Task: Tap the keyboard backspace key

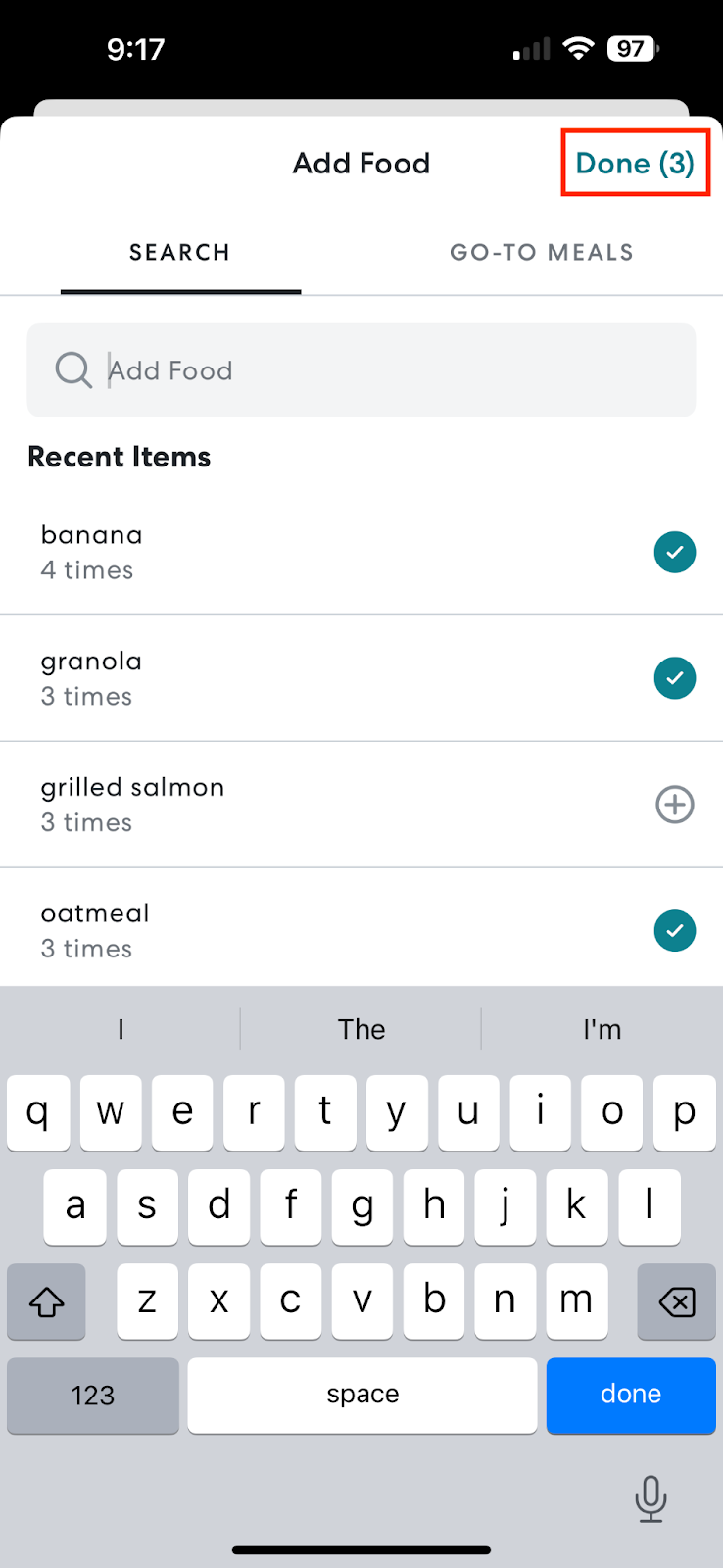Action: (676, 1301)
